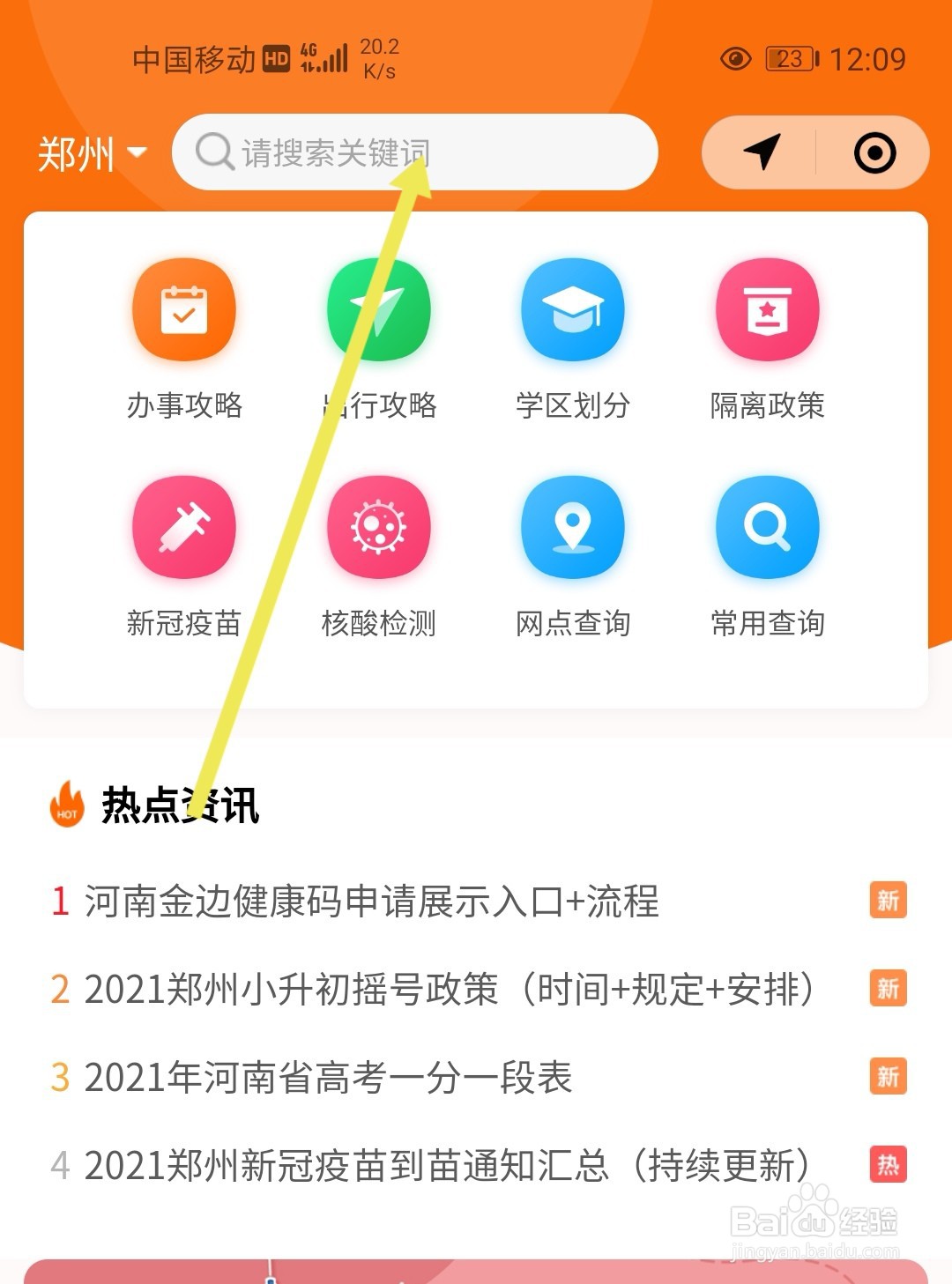This screenshot has height=1284, width=952.
Task: Open the 新冠疫苗 syringe icon
Action: (x=182, y=529)
